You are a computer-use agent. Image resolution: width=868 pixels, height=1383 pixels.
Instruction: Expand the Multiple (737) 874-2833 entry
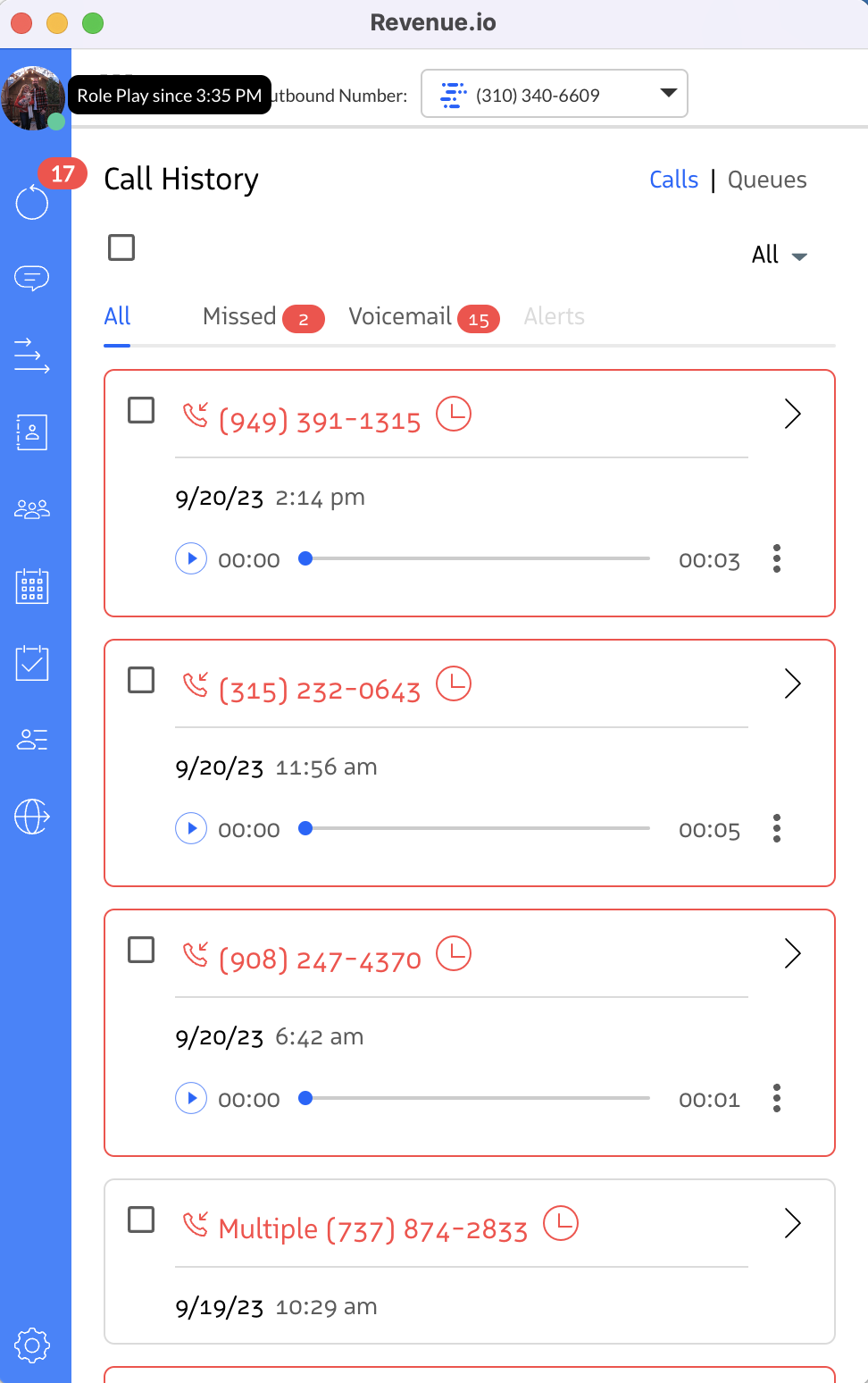[x=792, y=1223]
